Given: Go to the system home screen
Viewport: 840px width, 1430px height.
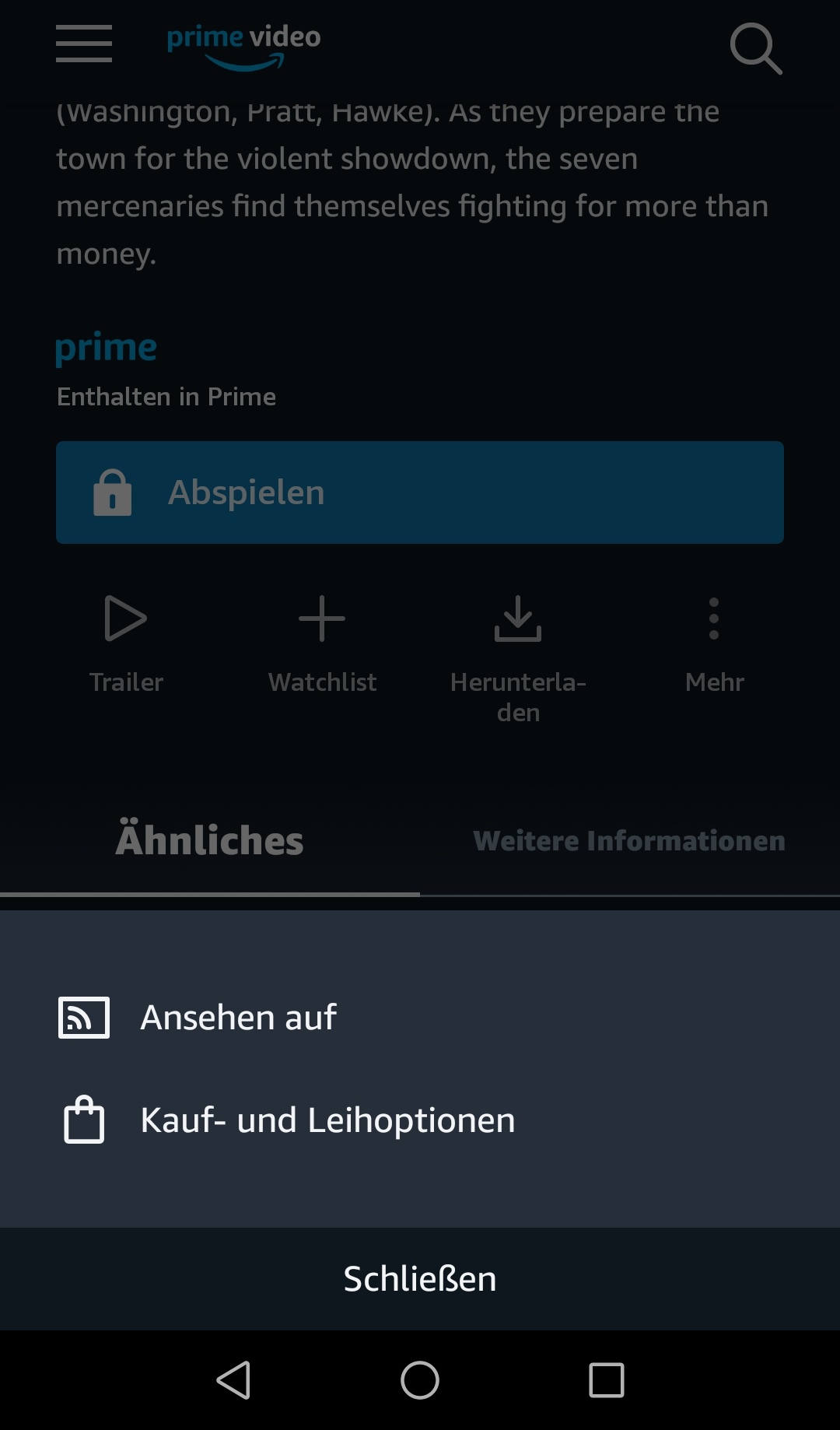Looking at the screenshot, I should coord(420,1380).
